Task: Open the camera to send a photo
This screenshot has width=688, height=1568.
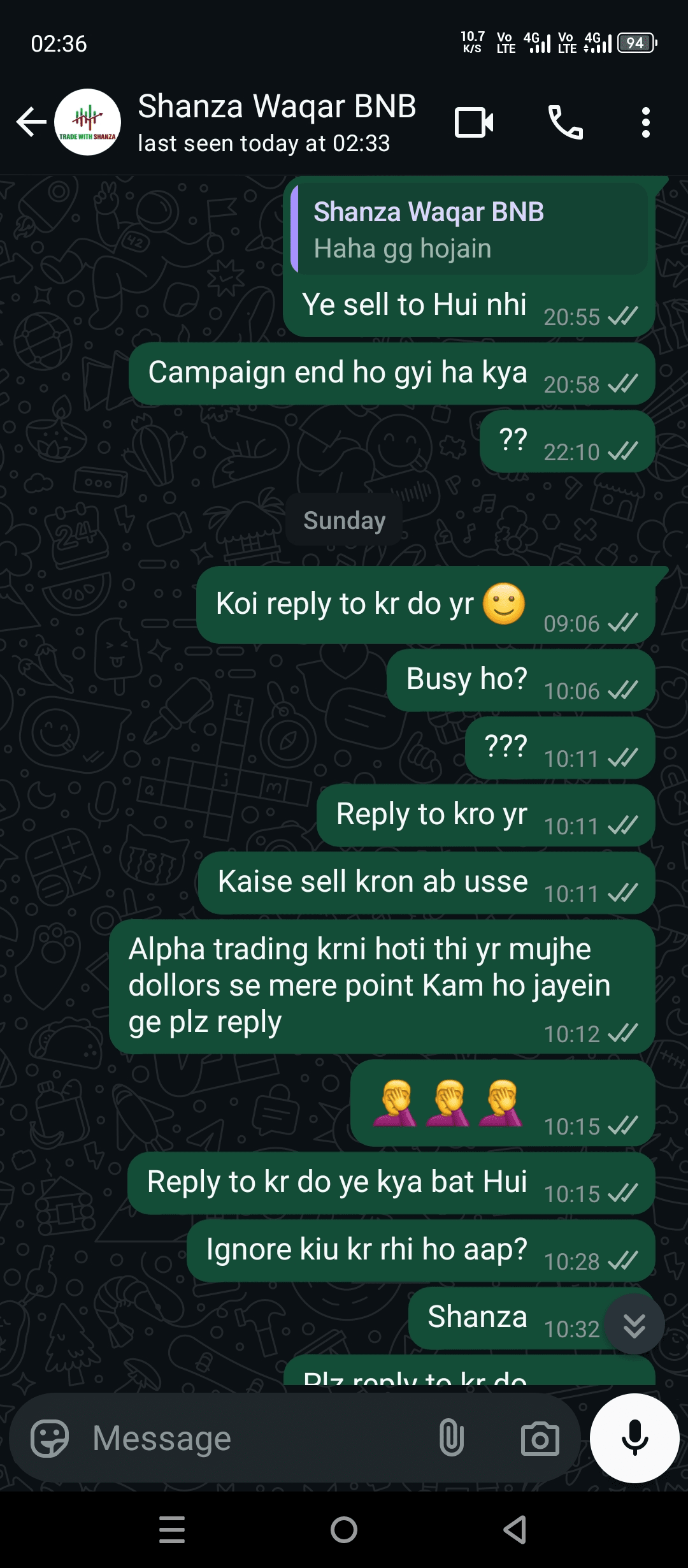Action: coord(540,1439)
